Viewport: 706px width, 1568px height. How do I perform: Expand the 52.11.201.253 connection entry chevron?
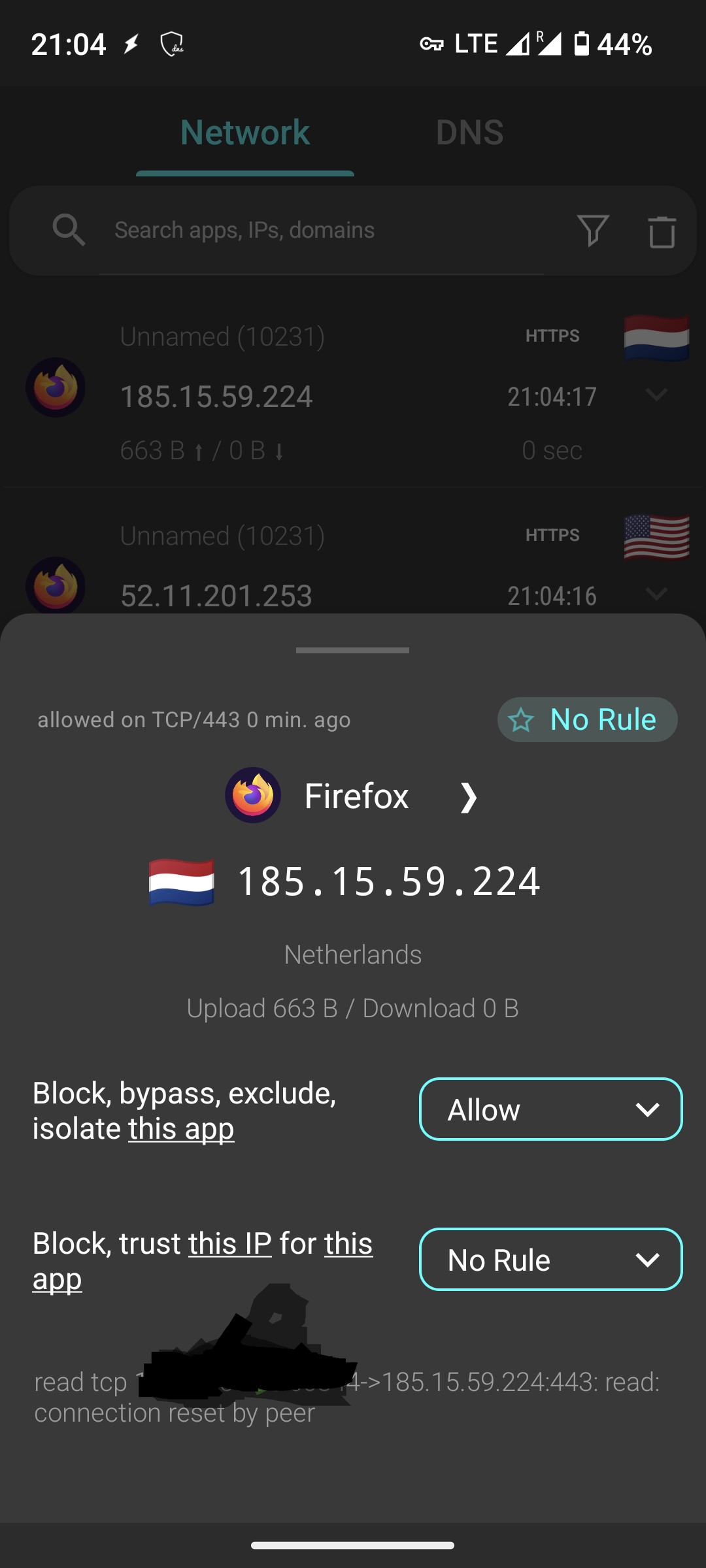(658, 593)
